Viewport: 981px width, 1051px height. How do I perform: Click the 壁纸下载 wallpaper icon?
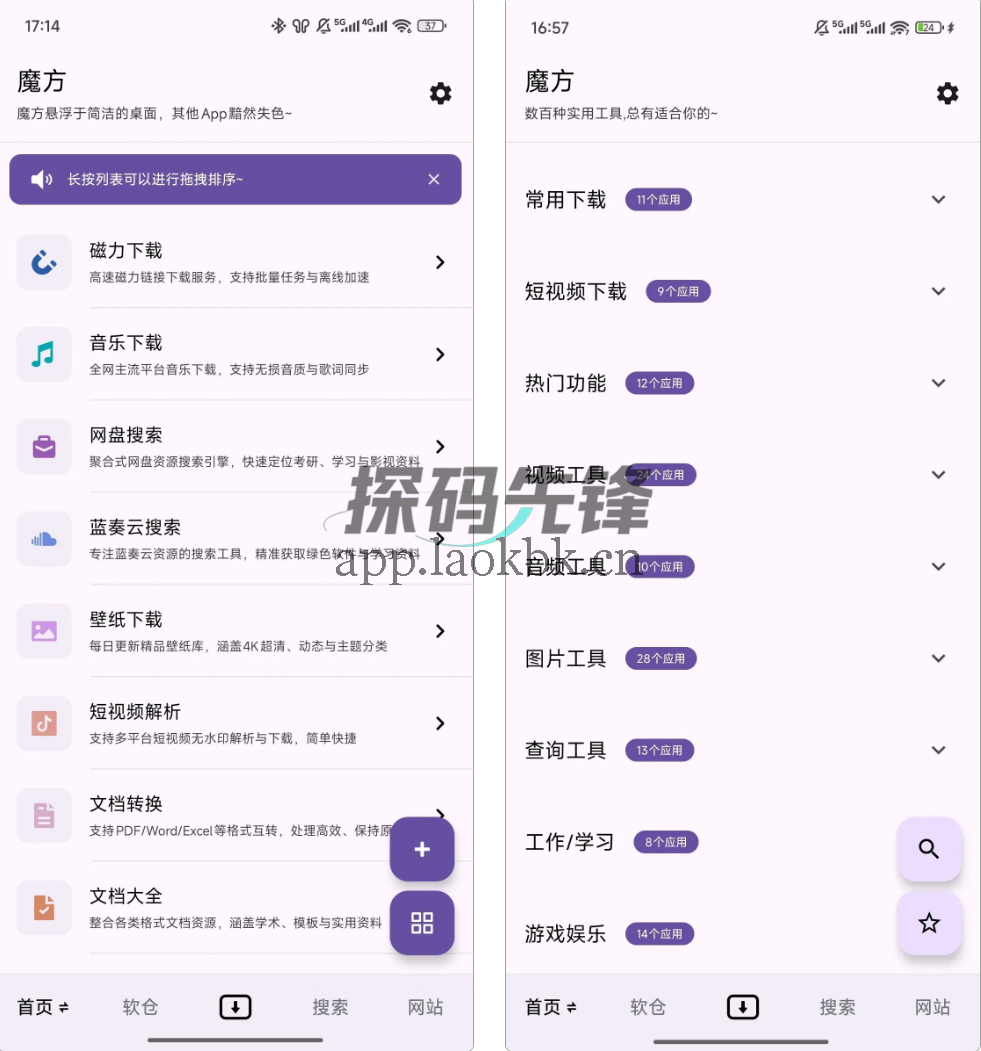[x=44, y=631]
